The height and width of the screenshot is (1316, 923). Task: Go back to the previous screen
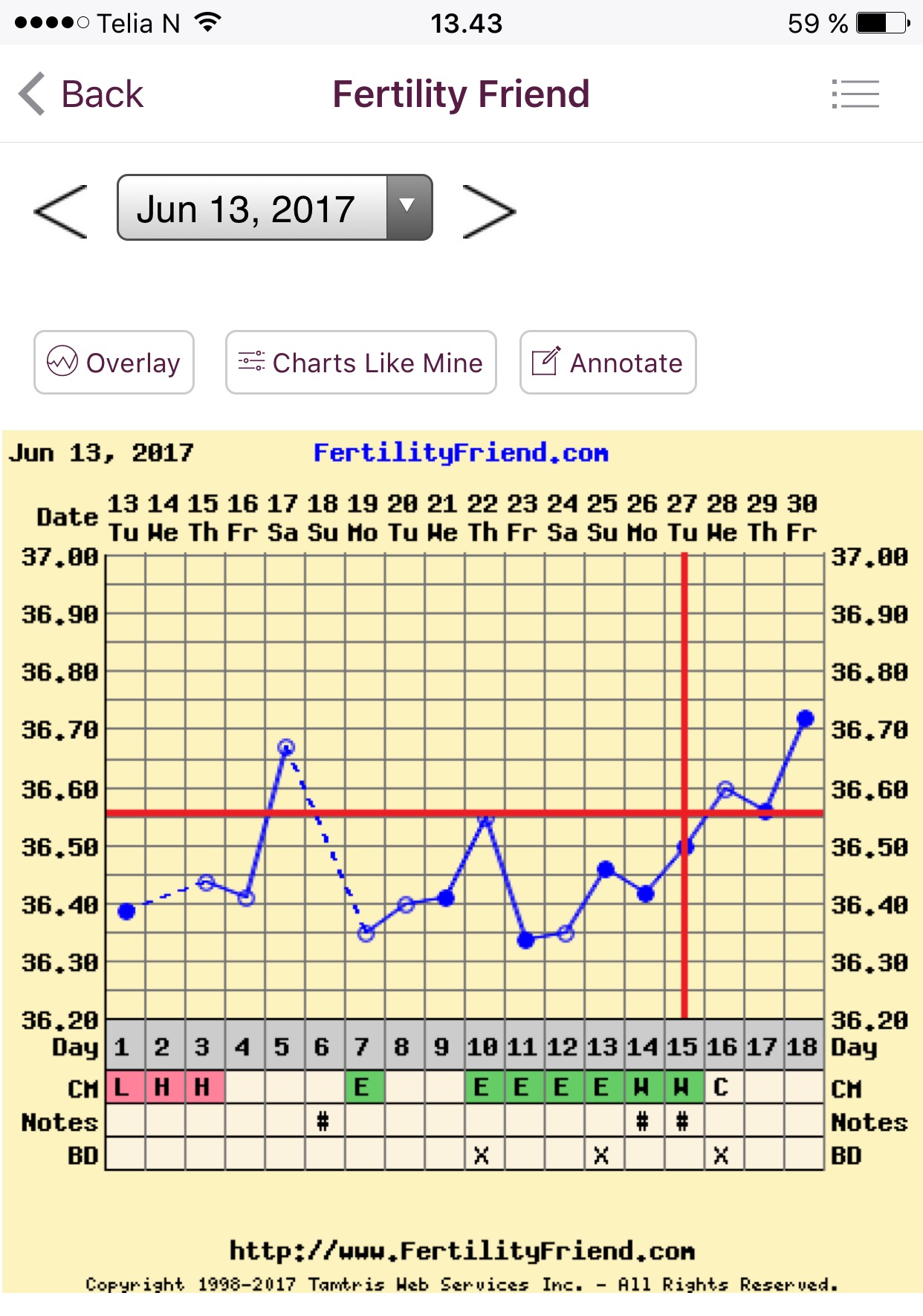pyautogui.click(x=80, y=94)
